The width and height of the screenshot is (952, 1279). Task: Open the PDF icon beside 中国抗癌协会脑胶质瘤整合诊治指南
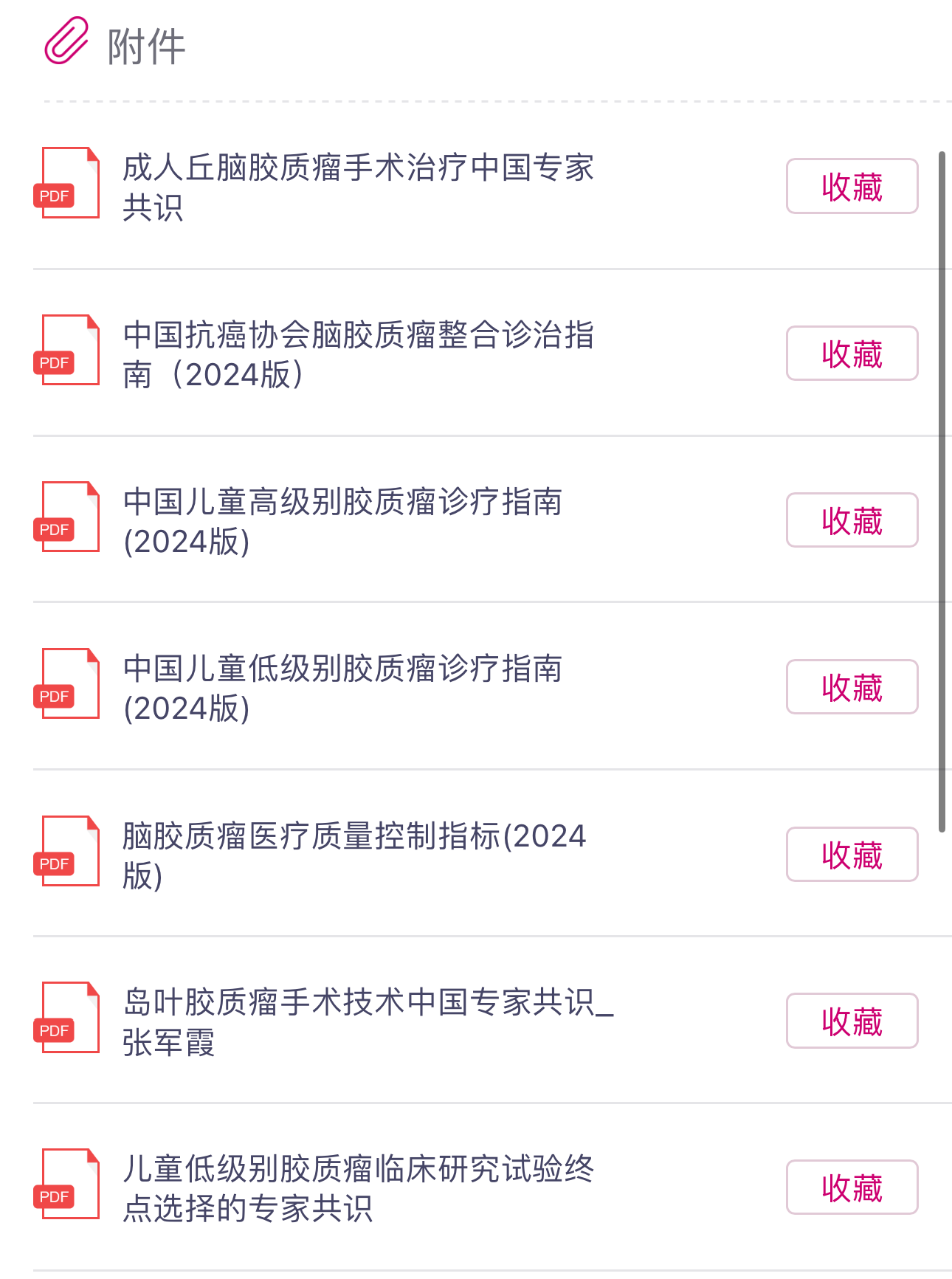coord(69,350)
